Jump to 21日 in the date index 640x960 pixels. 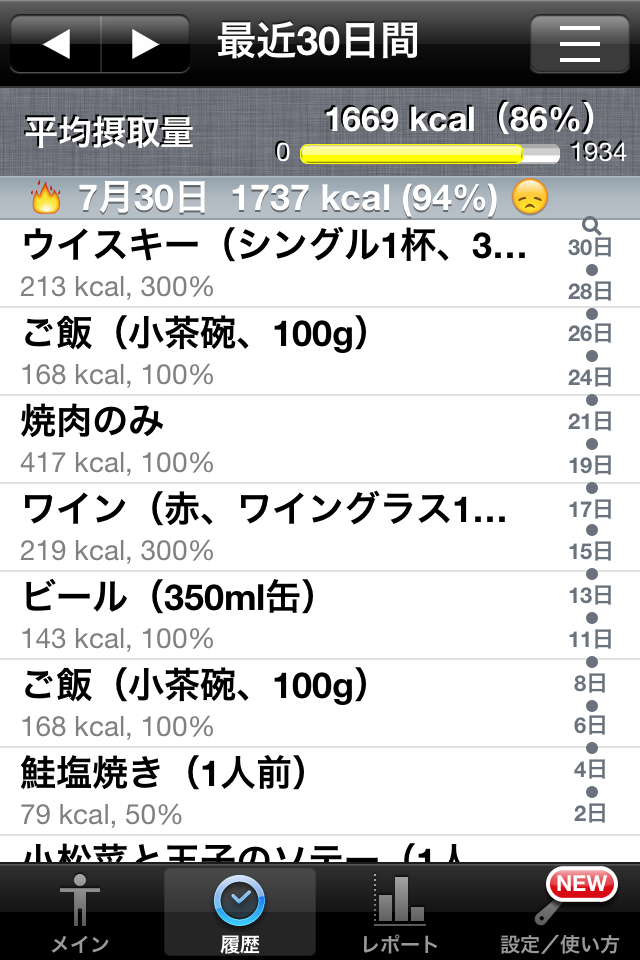(x=590, y=422)
